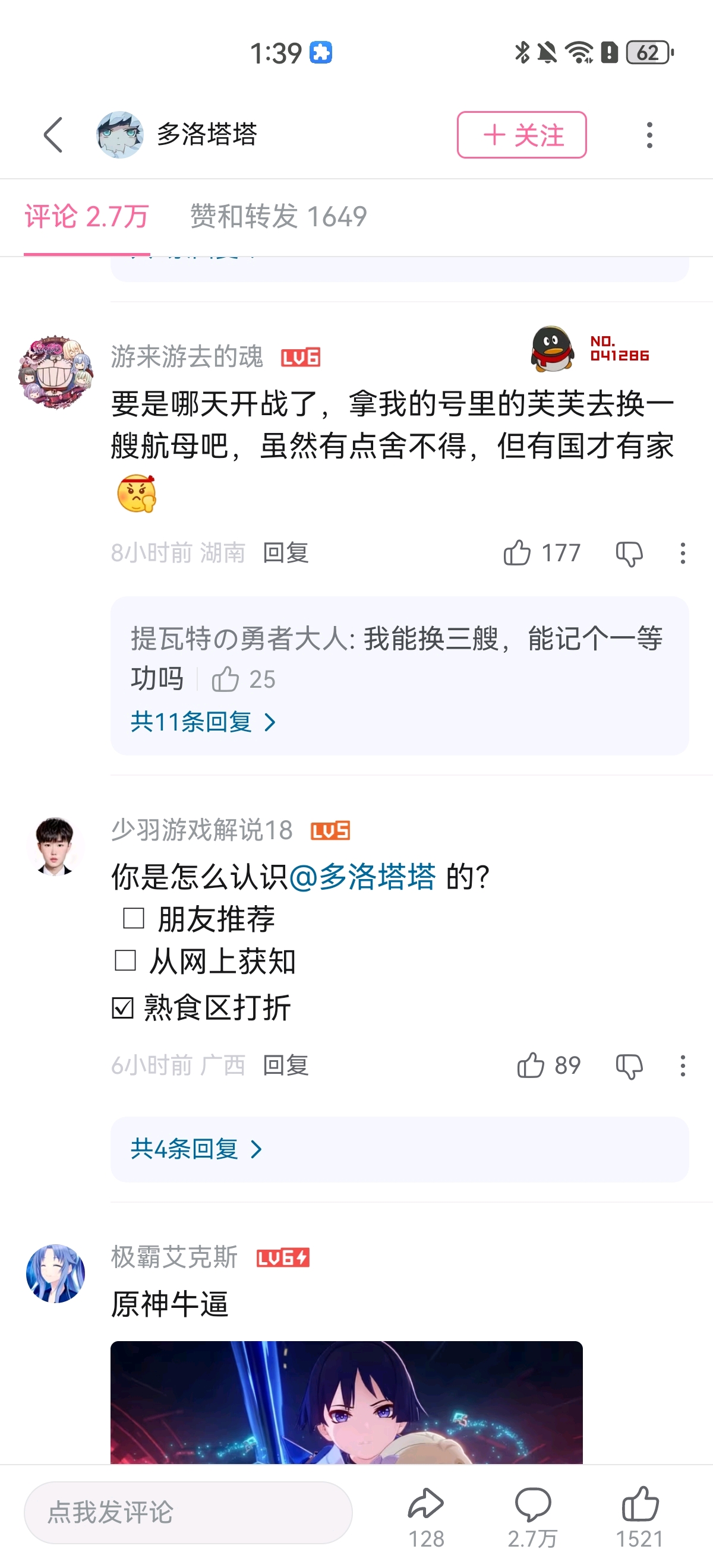The image size is (713, 1568).
Task: Select the 评论 2.7万 tab
Action: tap(87, 216)
